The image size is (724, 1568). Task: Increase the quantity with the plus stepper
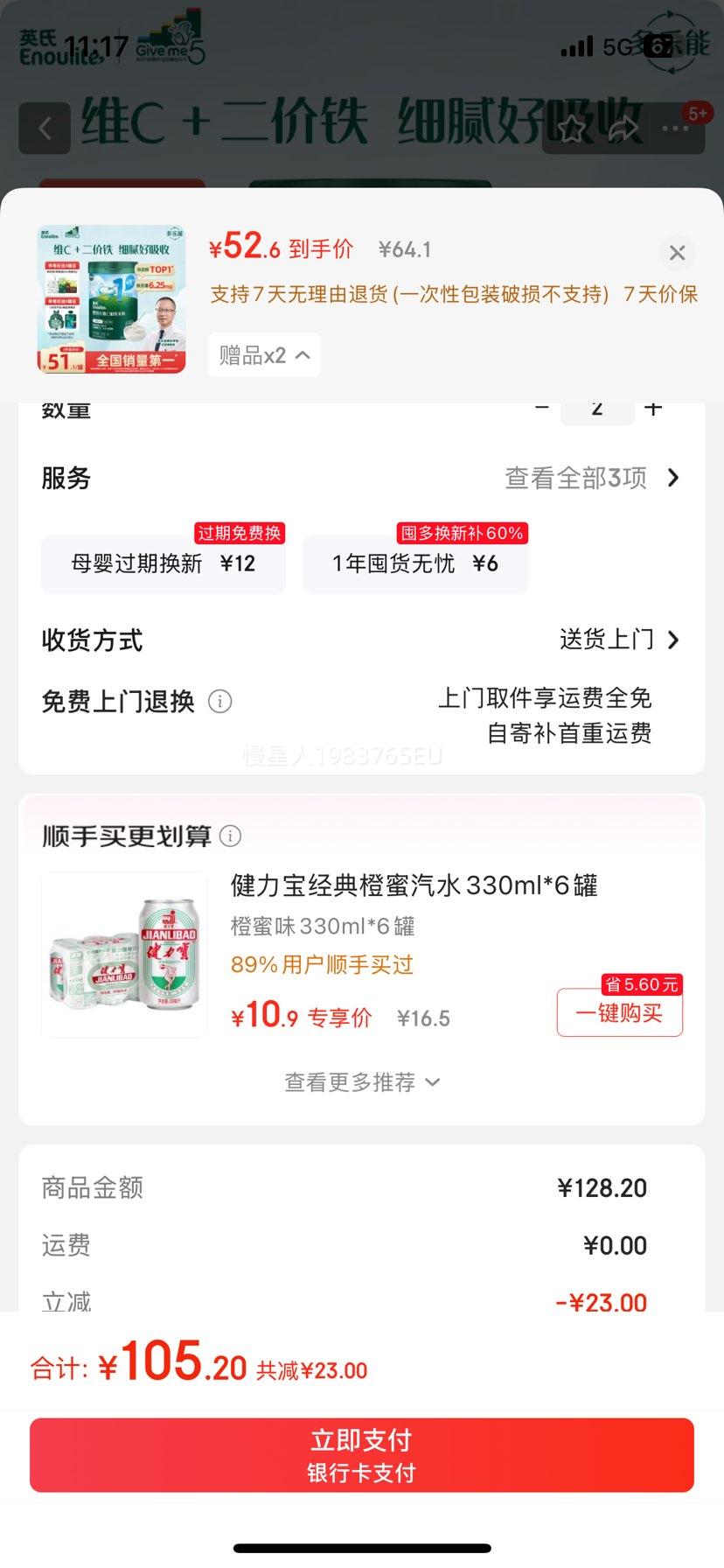[653, 407]
